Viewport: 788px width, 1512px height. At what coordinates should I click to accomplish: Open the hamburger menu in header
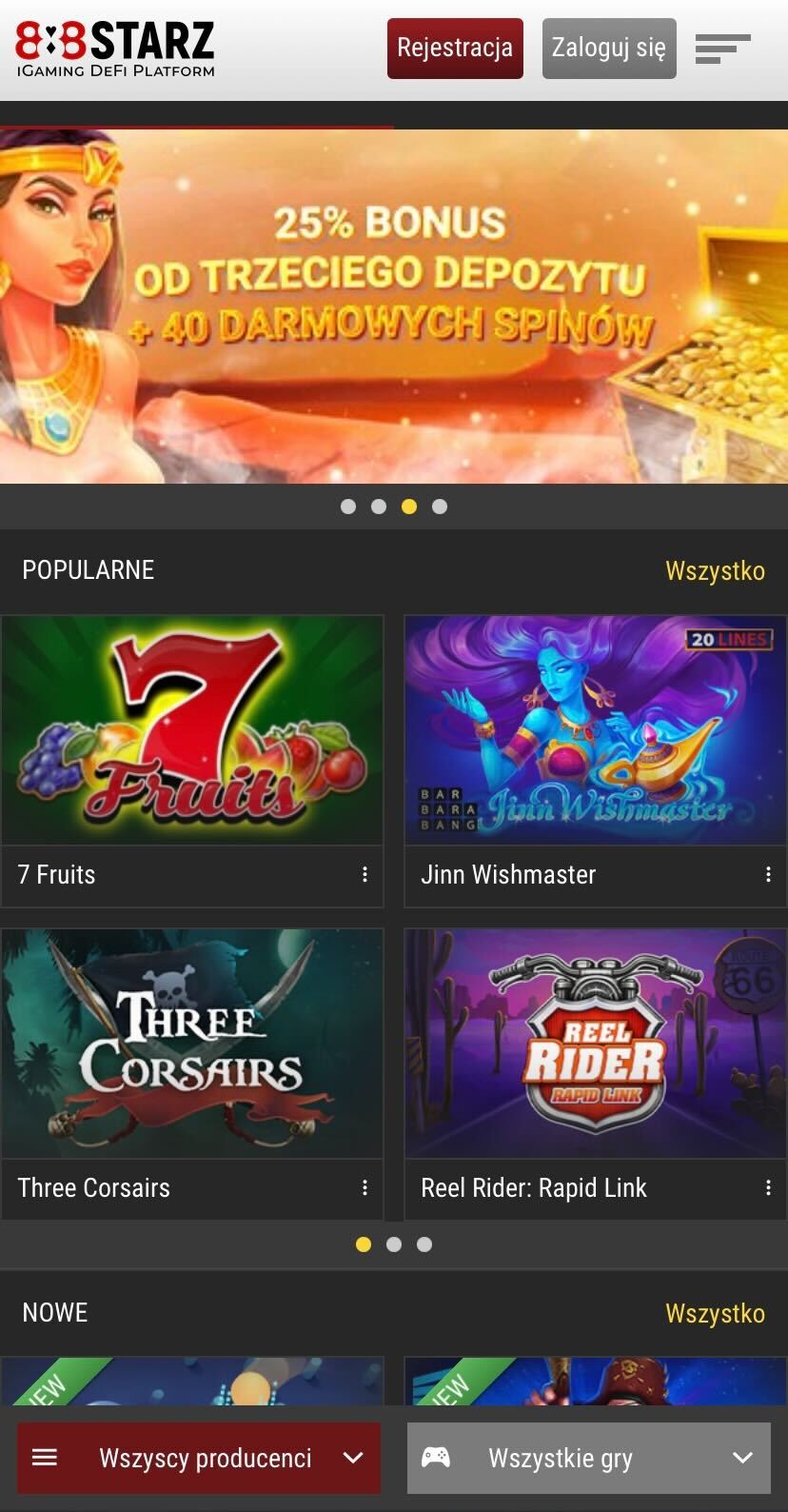coord(723,49)
